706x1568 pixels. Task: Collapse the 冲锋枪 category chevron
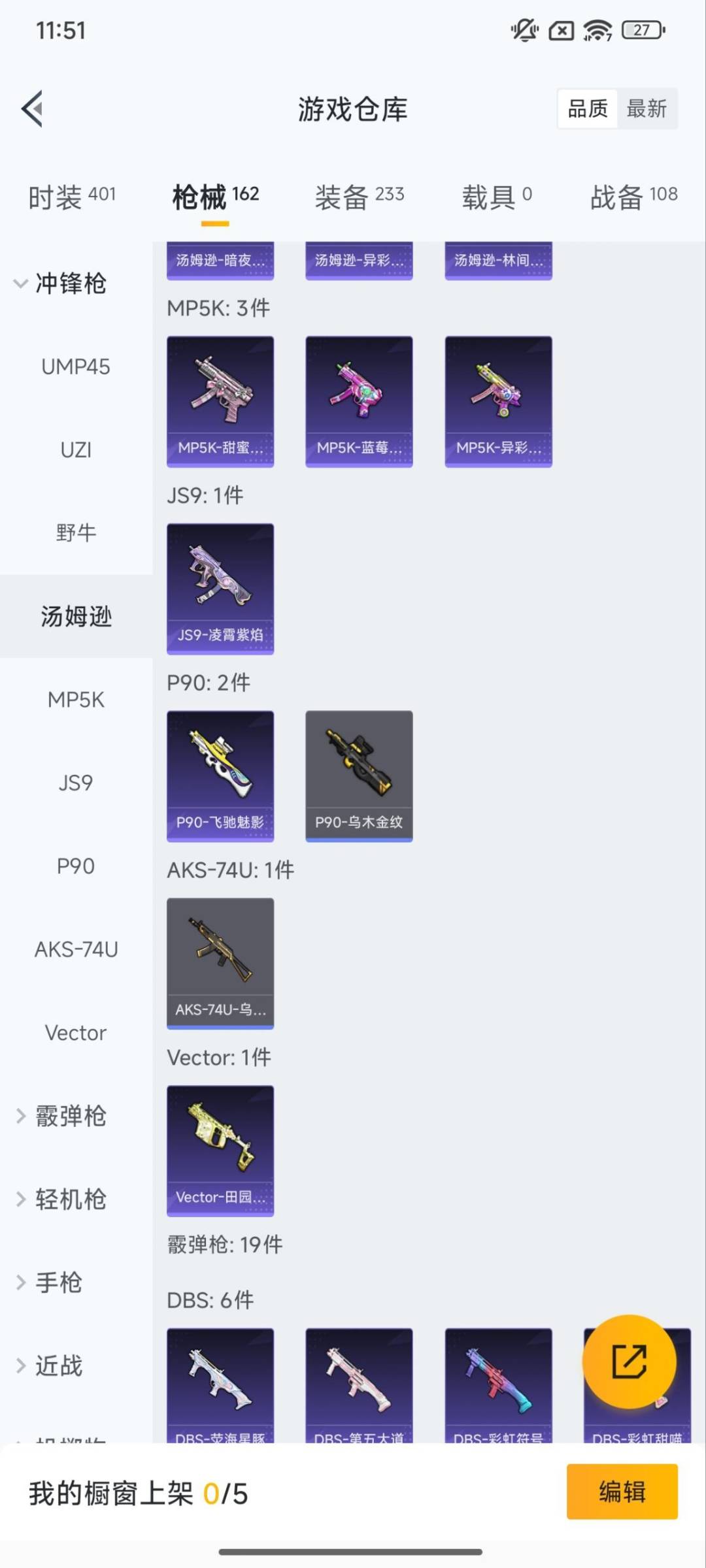[20, 284]
